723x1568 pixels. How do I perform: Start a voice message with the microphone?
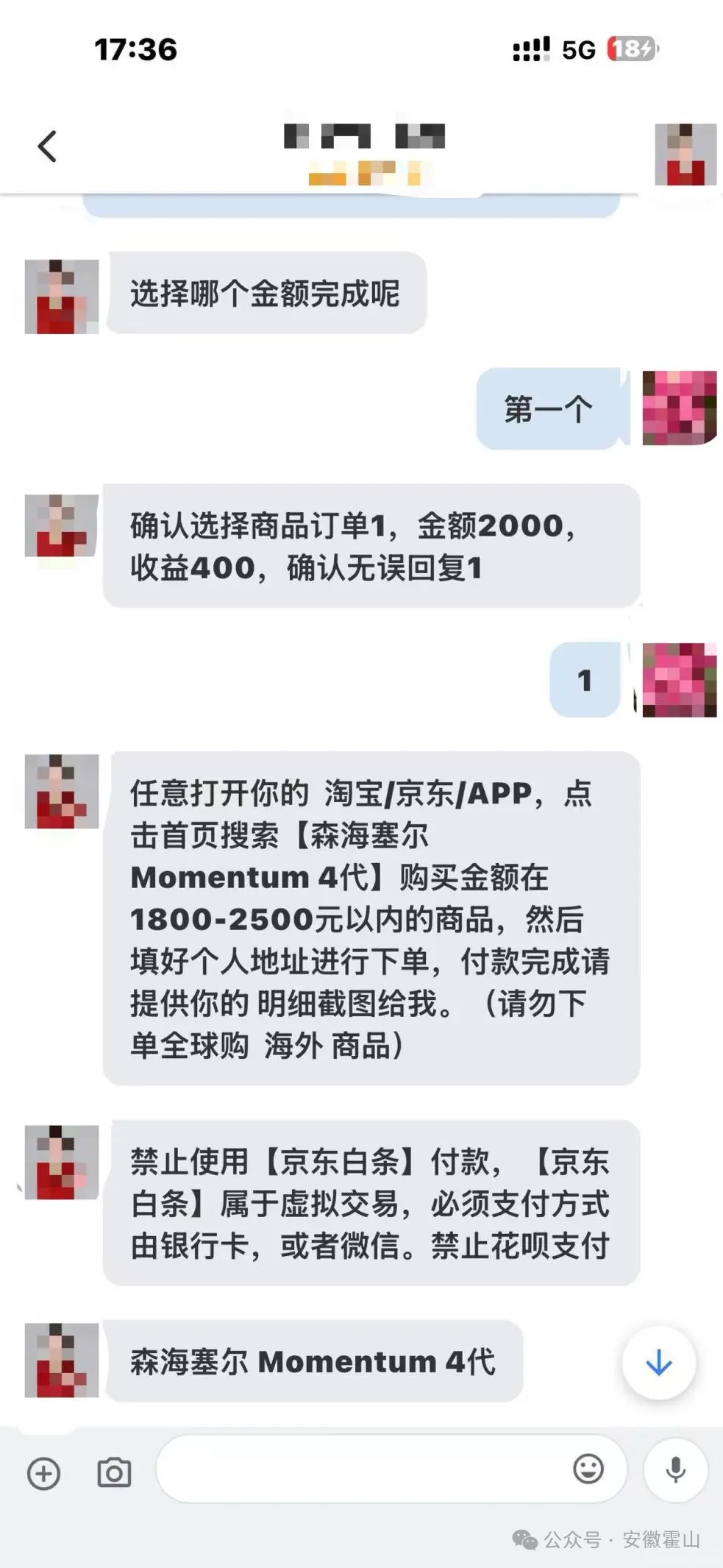coord(675,1469)
